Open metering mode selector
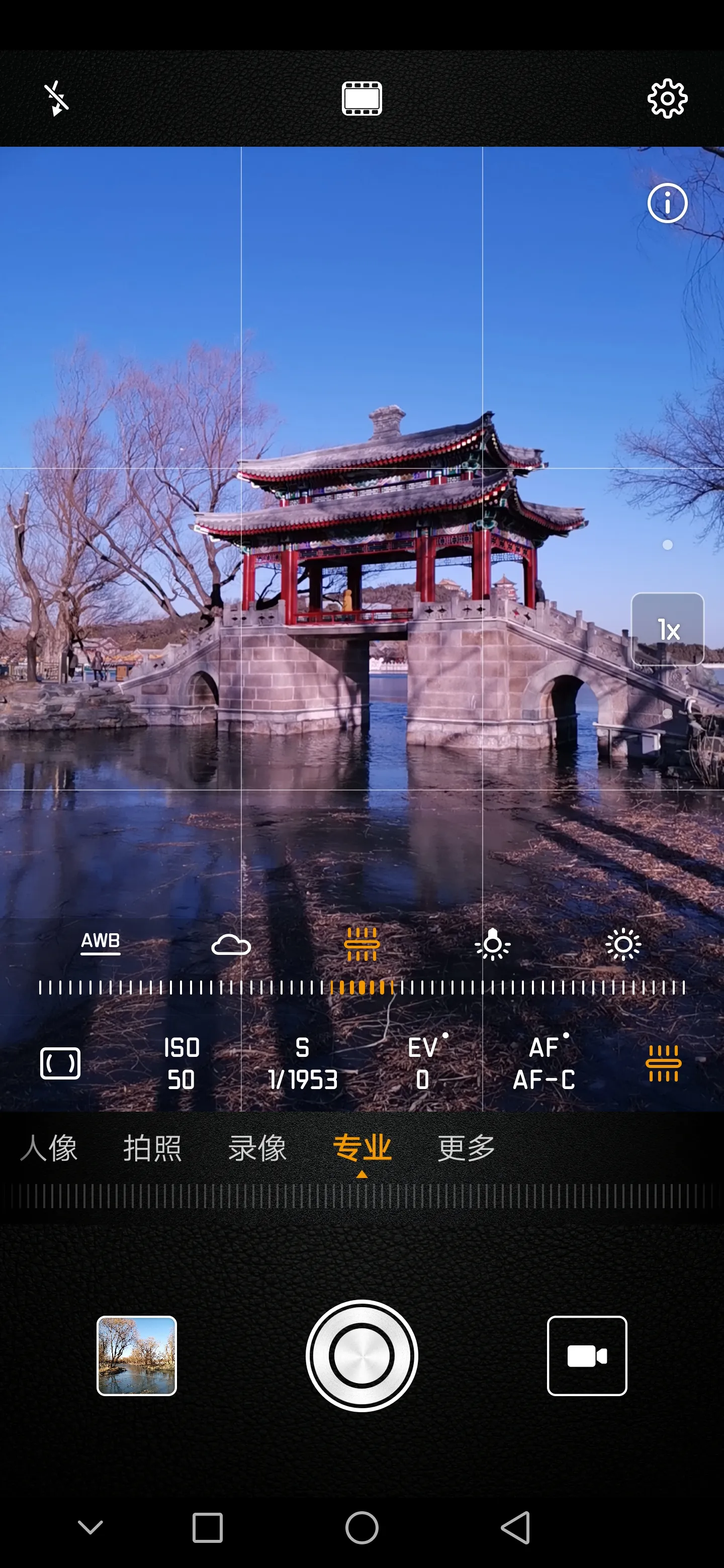 (x=60, y=1063)
